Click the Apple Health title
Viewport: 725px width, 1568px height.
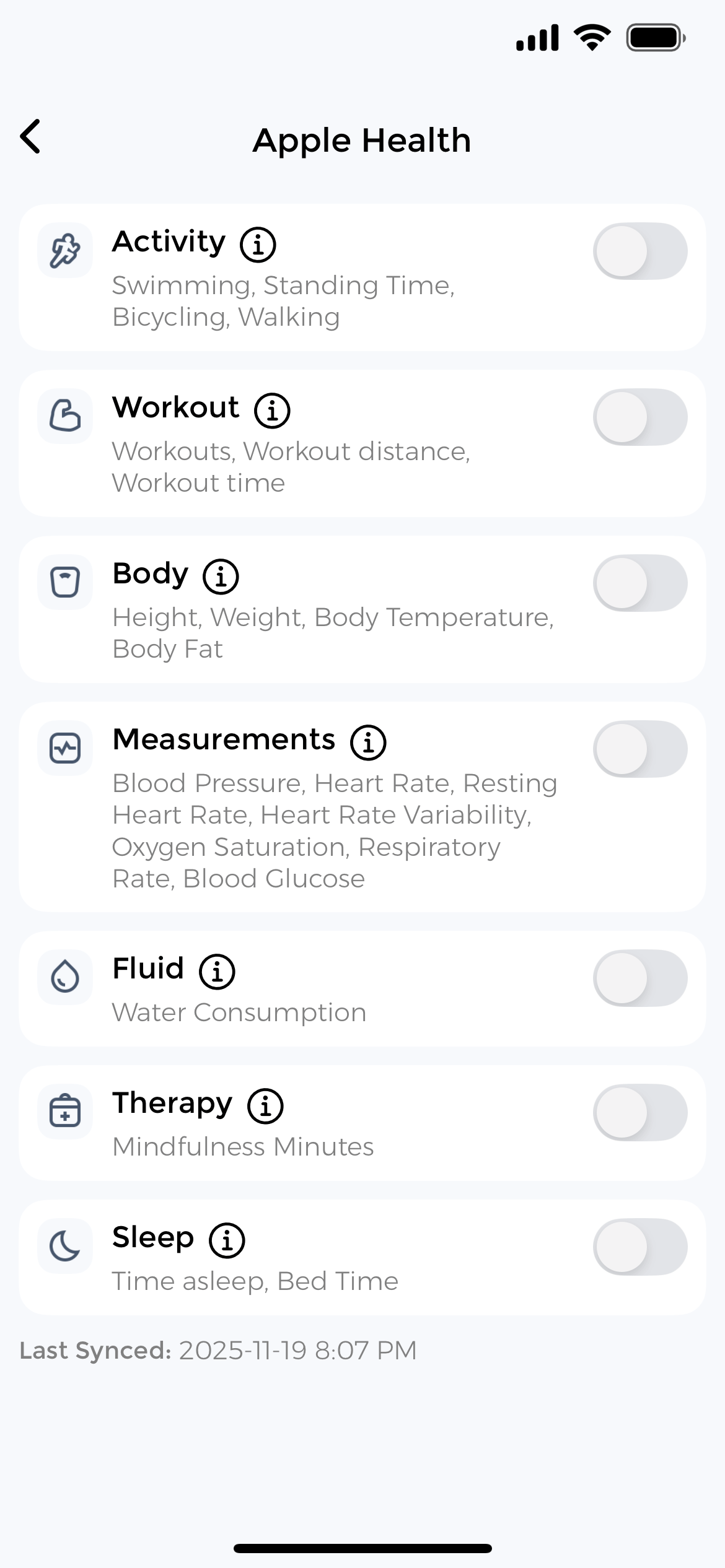pyautogui.click(x=362, y=139)
